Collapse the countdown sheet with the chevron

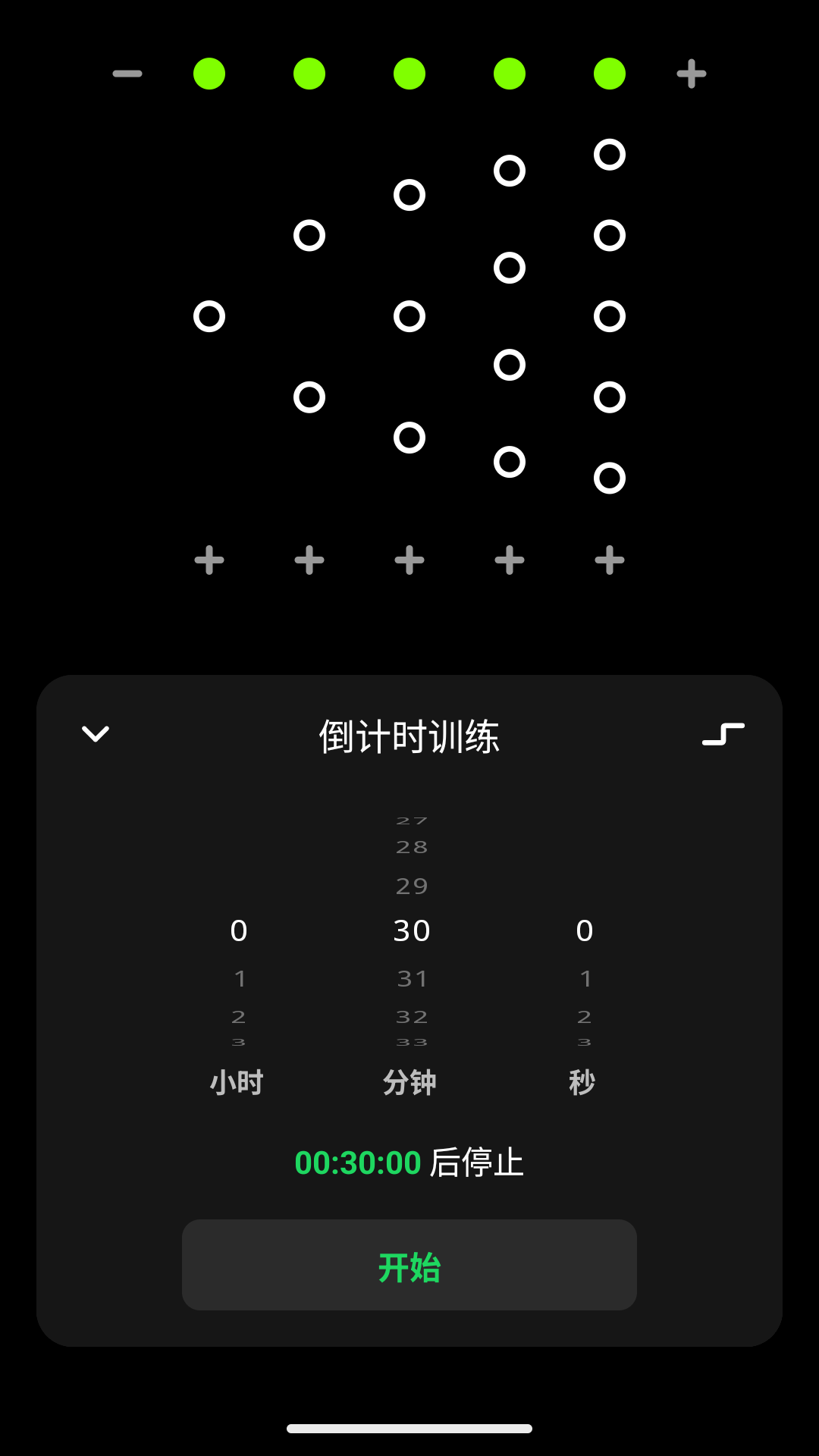coord(96,733)
